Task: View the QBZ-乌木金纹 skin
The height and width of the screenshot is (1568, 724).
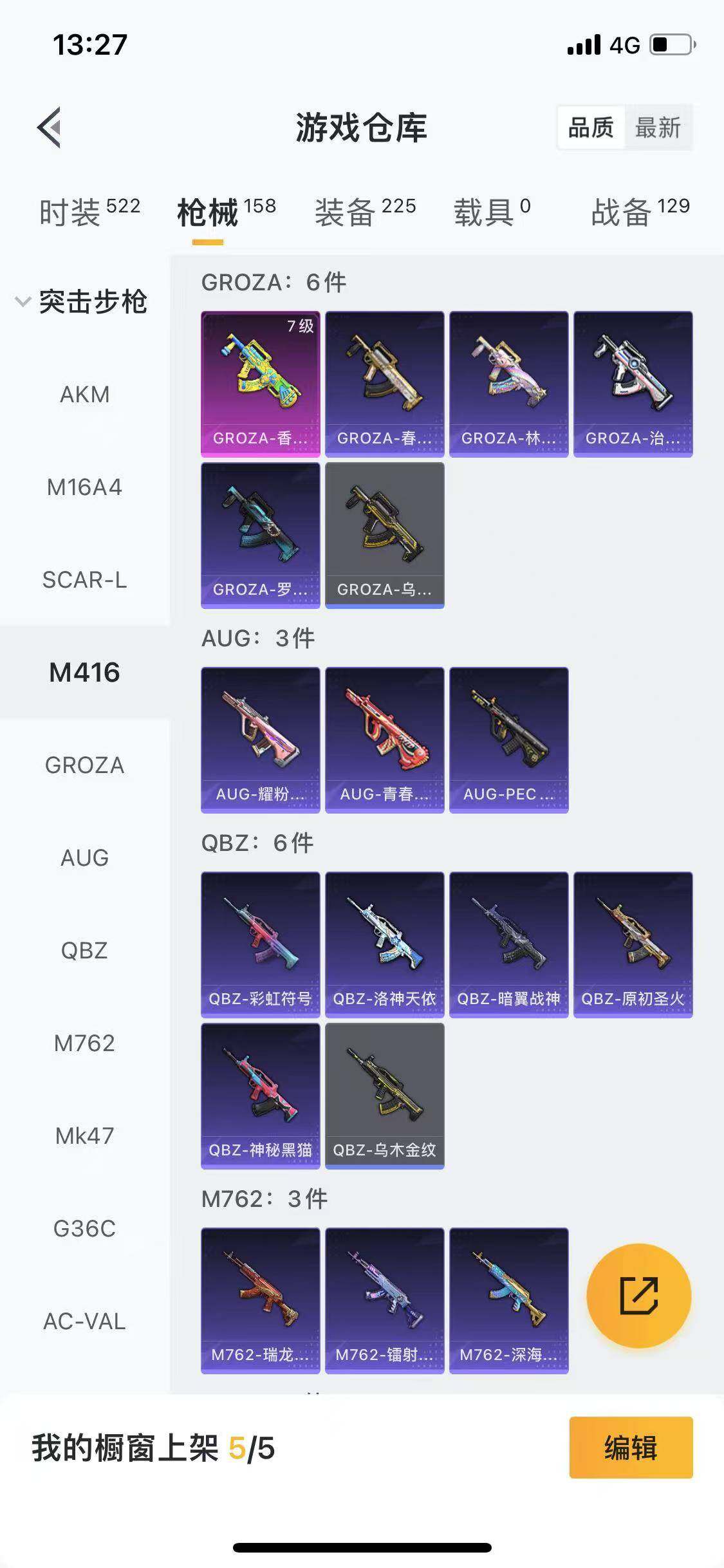Action: (x=384, y=1096)
